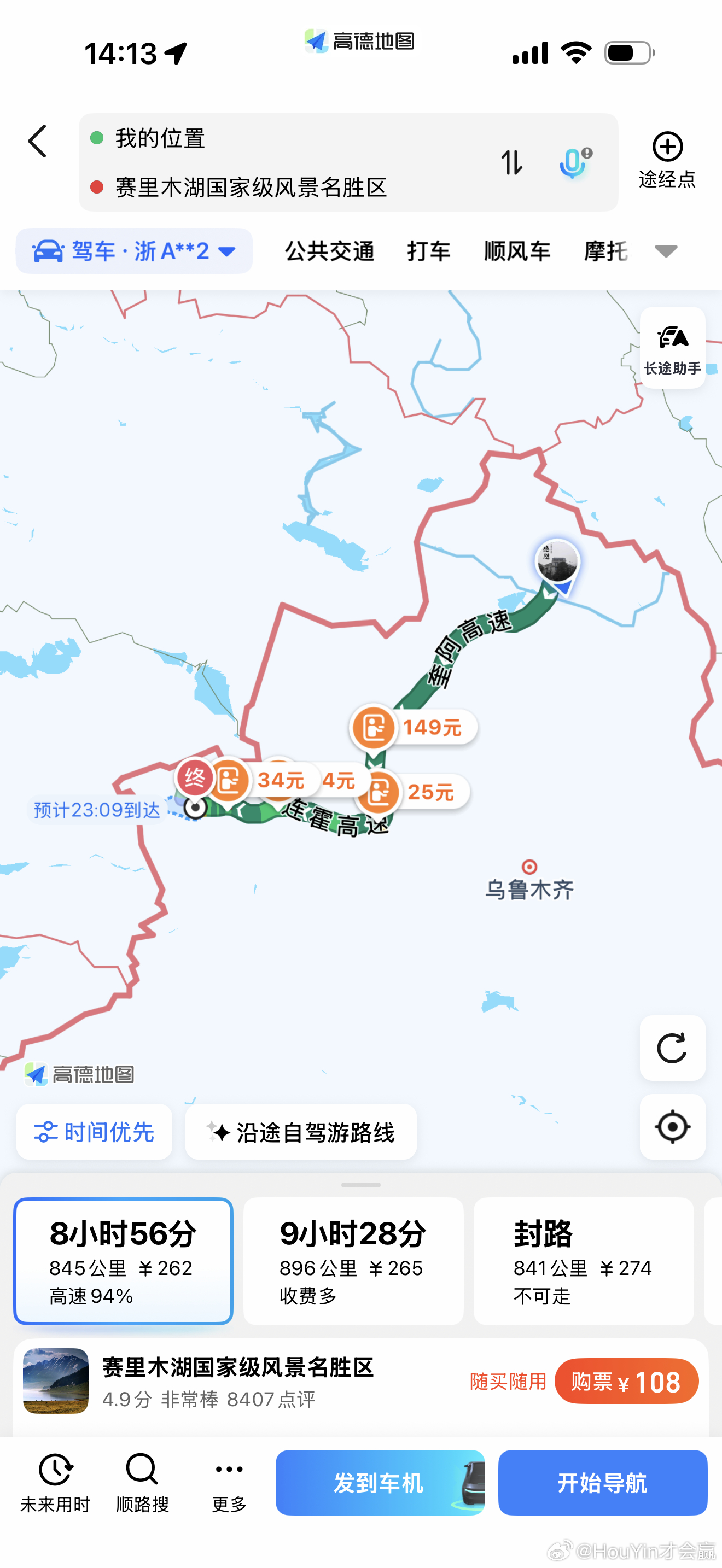Open the more transport modes chevron
The width and height of the screenshot is (722, 1568).
[666, 251]
